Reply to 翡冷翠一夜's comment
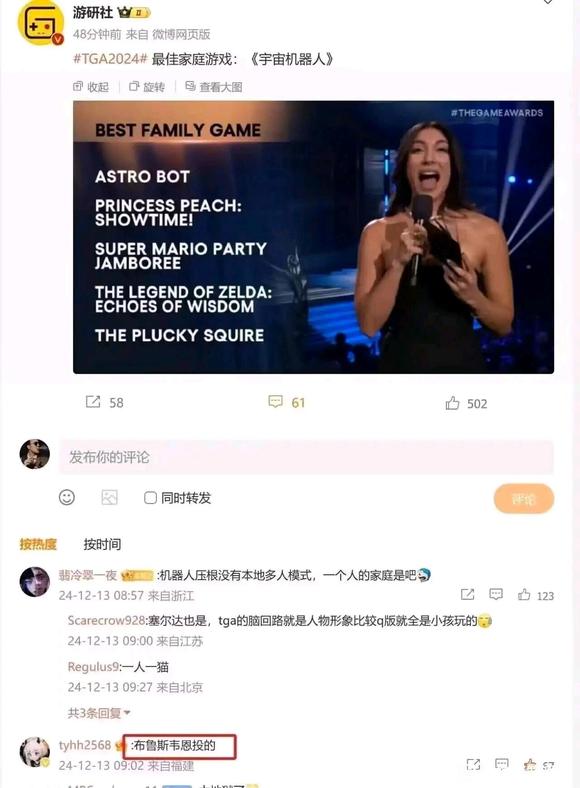The image size is (580, 788). pyautogui.click(x=496, y=595)
